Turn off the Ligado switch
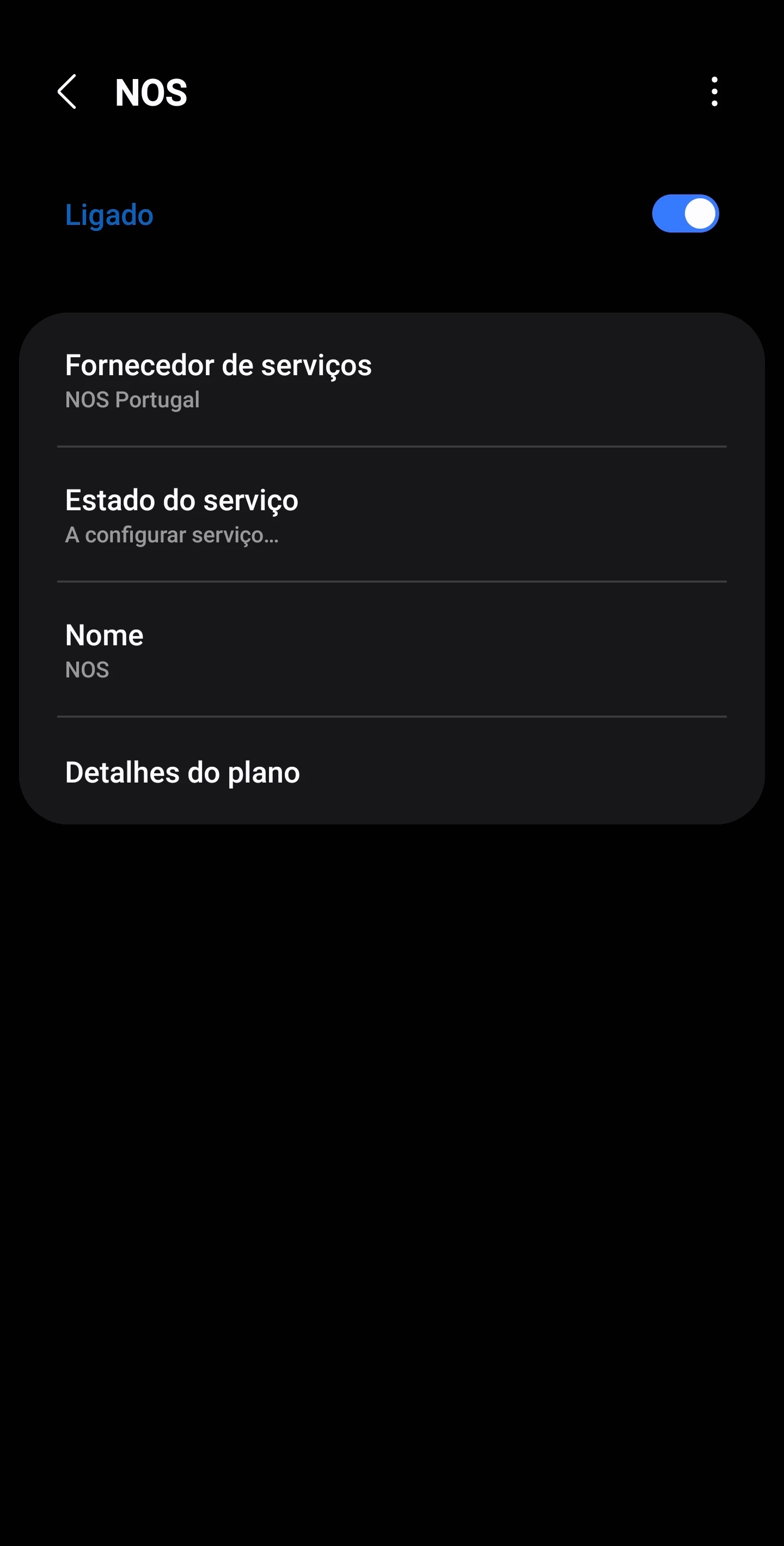784x1546 pixels. tap(684, 213)
